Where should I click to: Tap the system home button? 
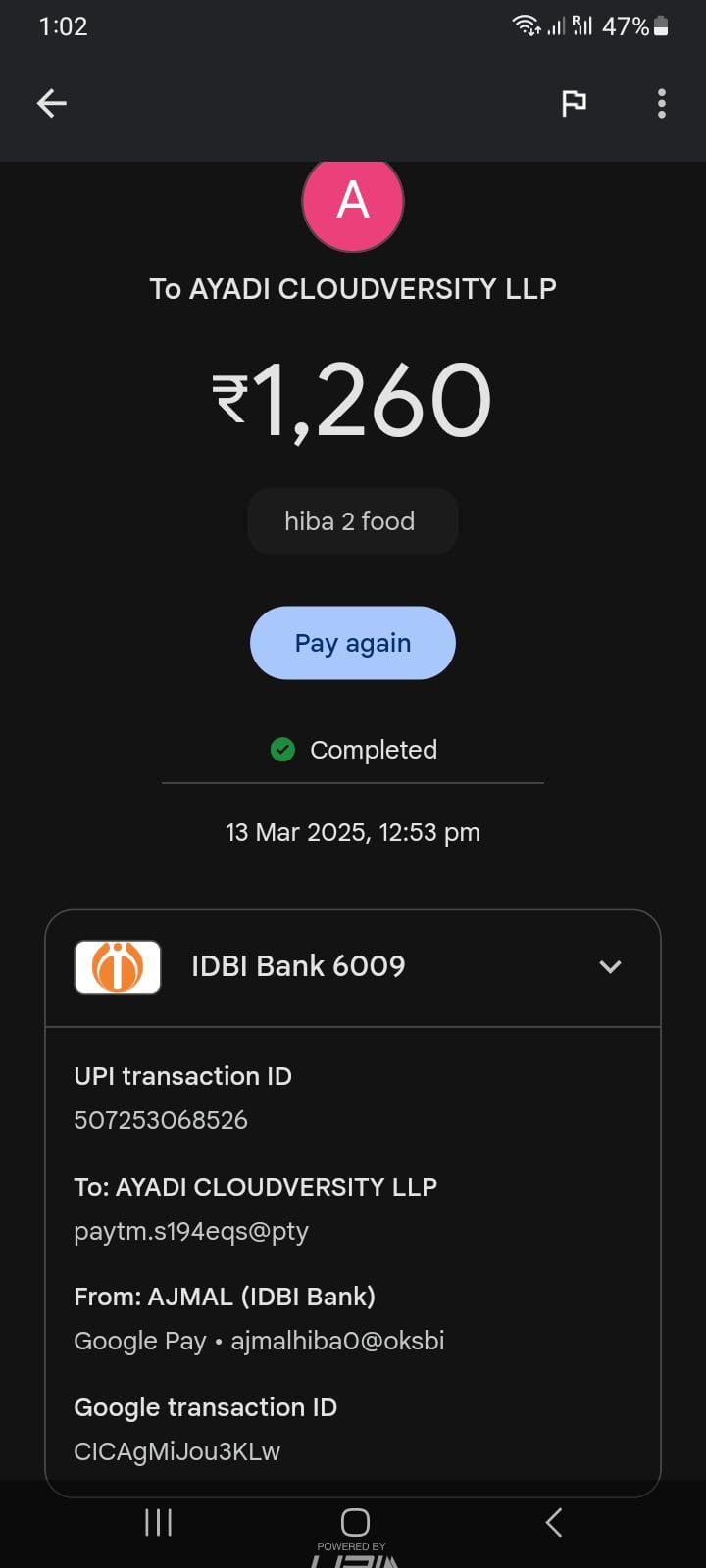pos(354,1522)
